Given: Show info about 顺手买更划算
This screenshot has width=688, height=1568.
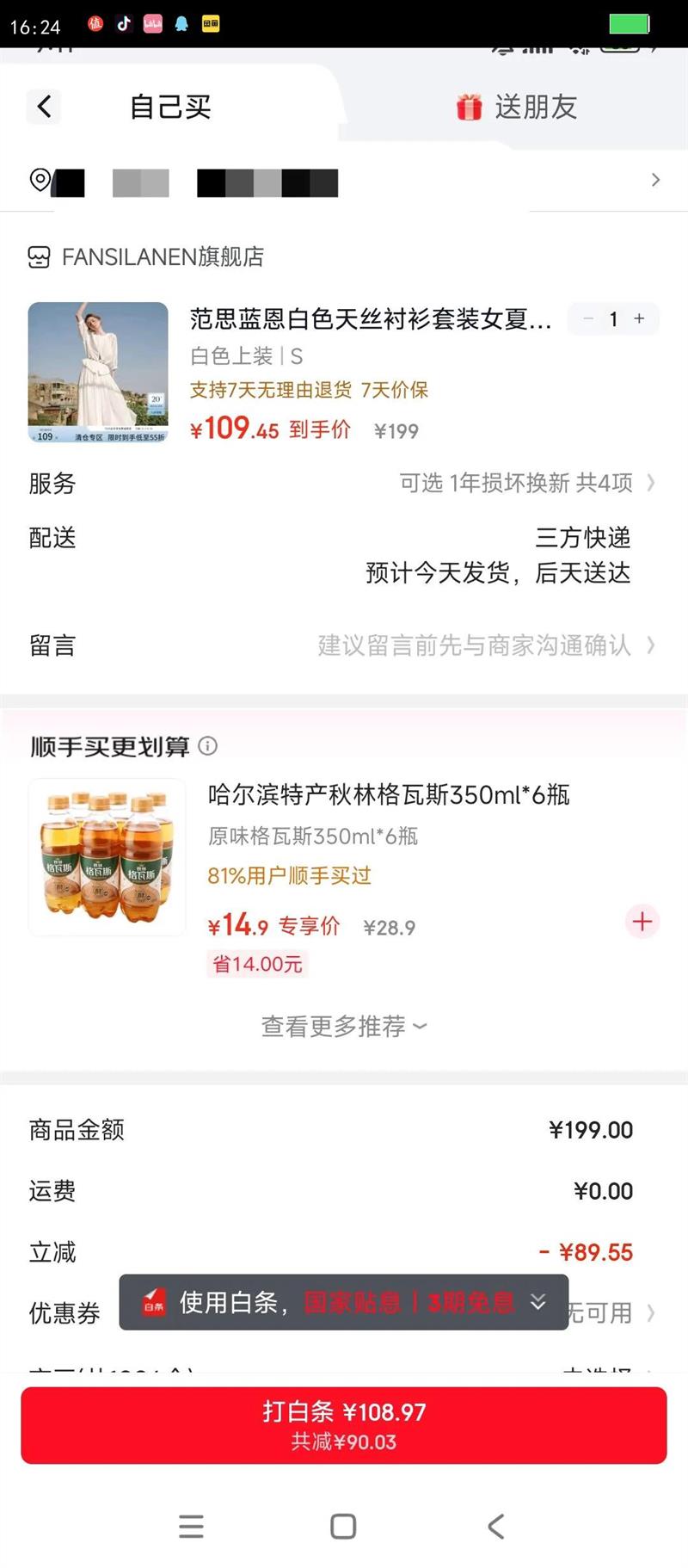Looking at the screenshot, I should 208,745.
